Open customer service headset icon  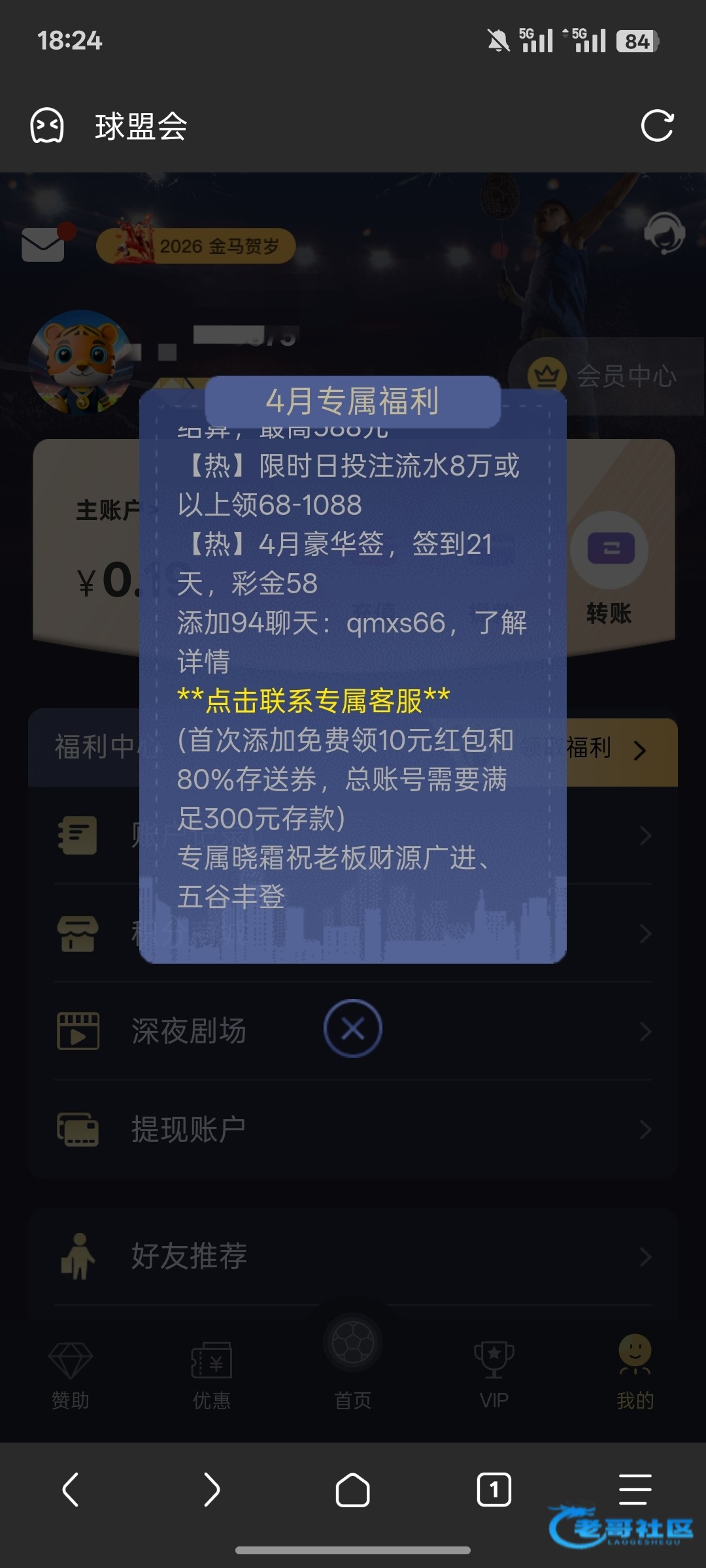(x=664, y=233)
